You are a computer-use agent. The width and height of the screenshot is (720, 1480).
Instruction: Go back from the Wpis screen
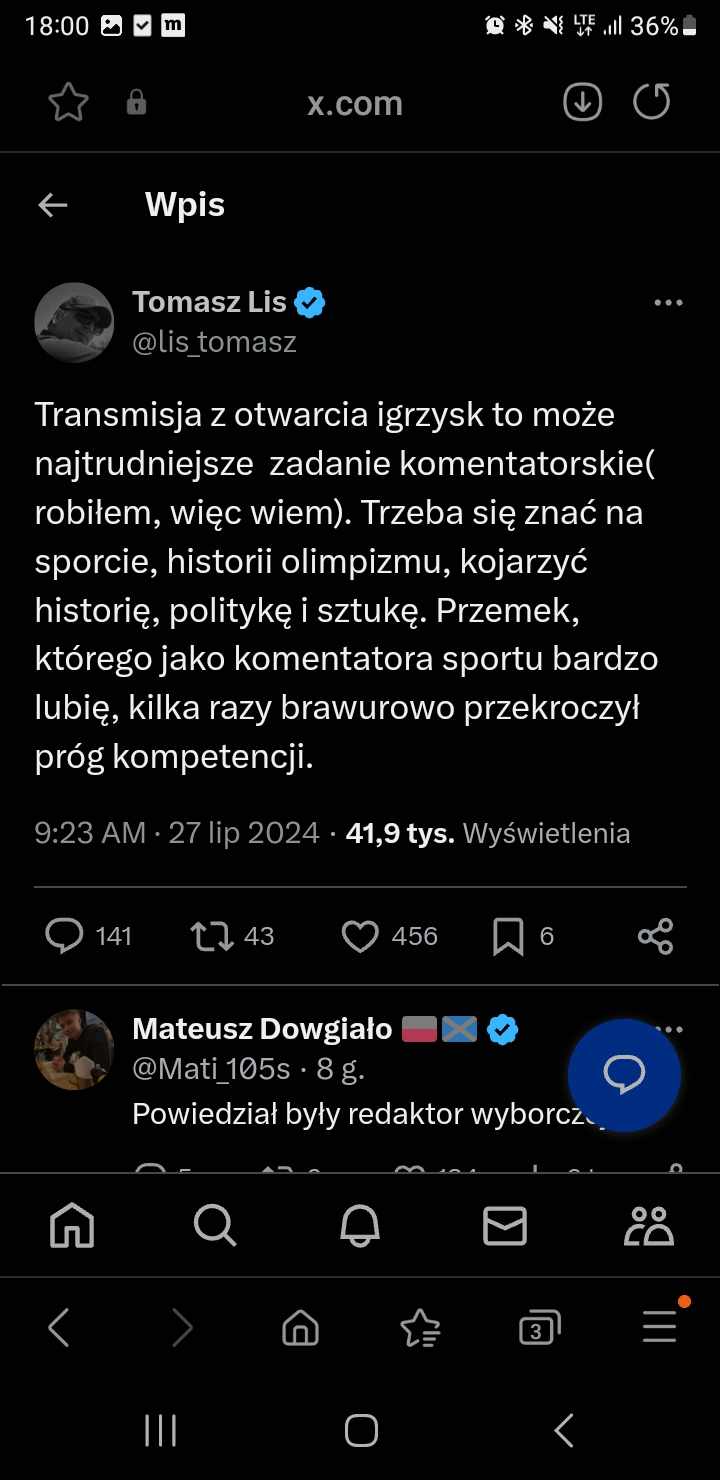(52, 205)
